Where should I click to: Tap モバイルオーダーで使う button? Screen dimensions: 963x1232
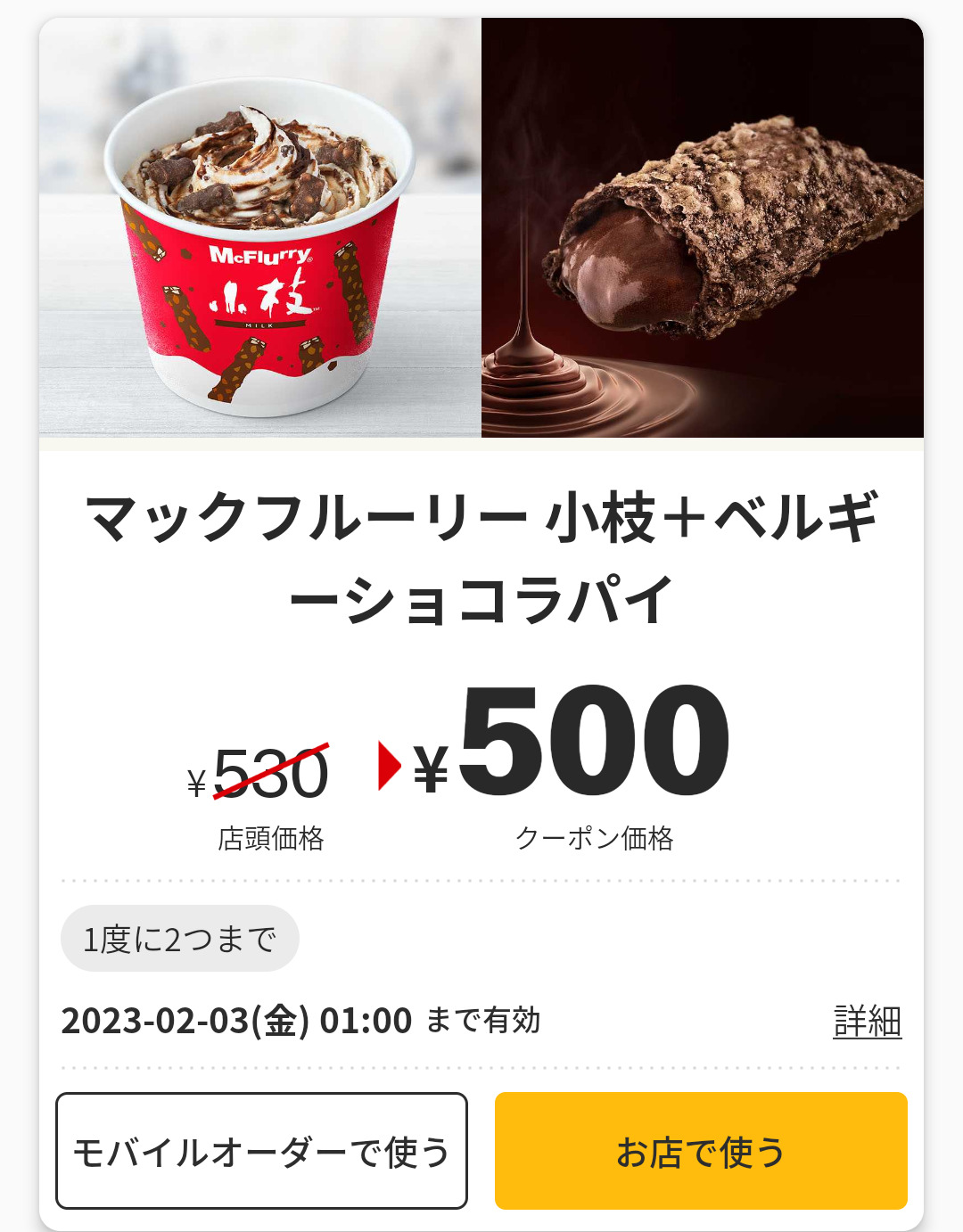[261, 1151]
